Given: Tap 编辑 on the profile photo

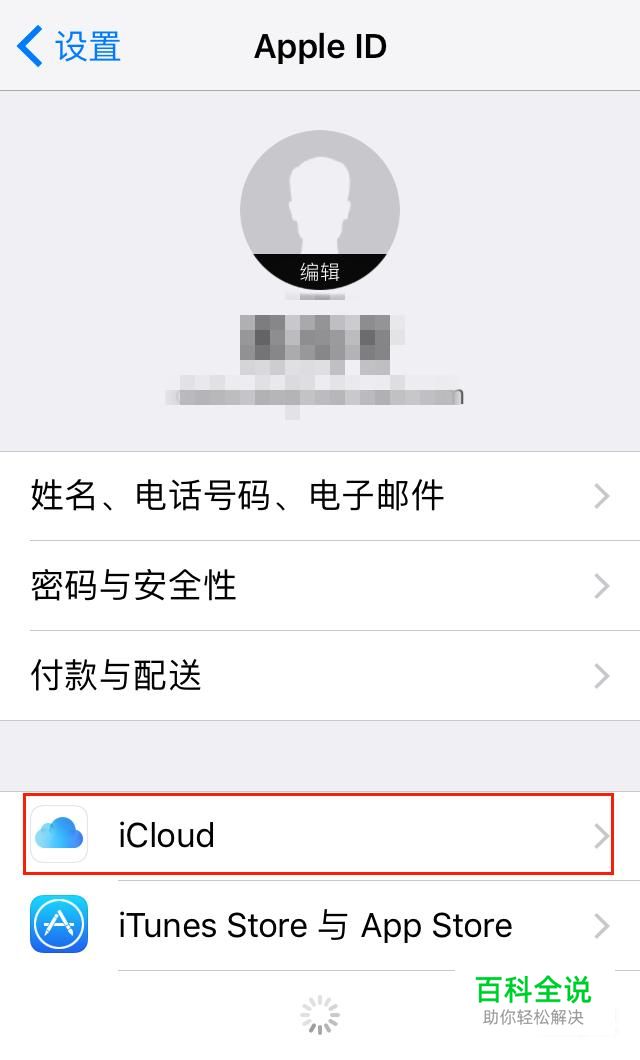Looking at the screenshot, I should 320,271.
